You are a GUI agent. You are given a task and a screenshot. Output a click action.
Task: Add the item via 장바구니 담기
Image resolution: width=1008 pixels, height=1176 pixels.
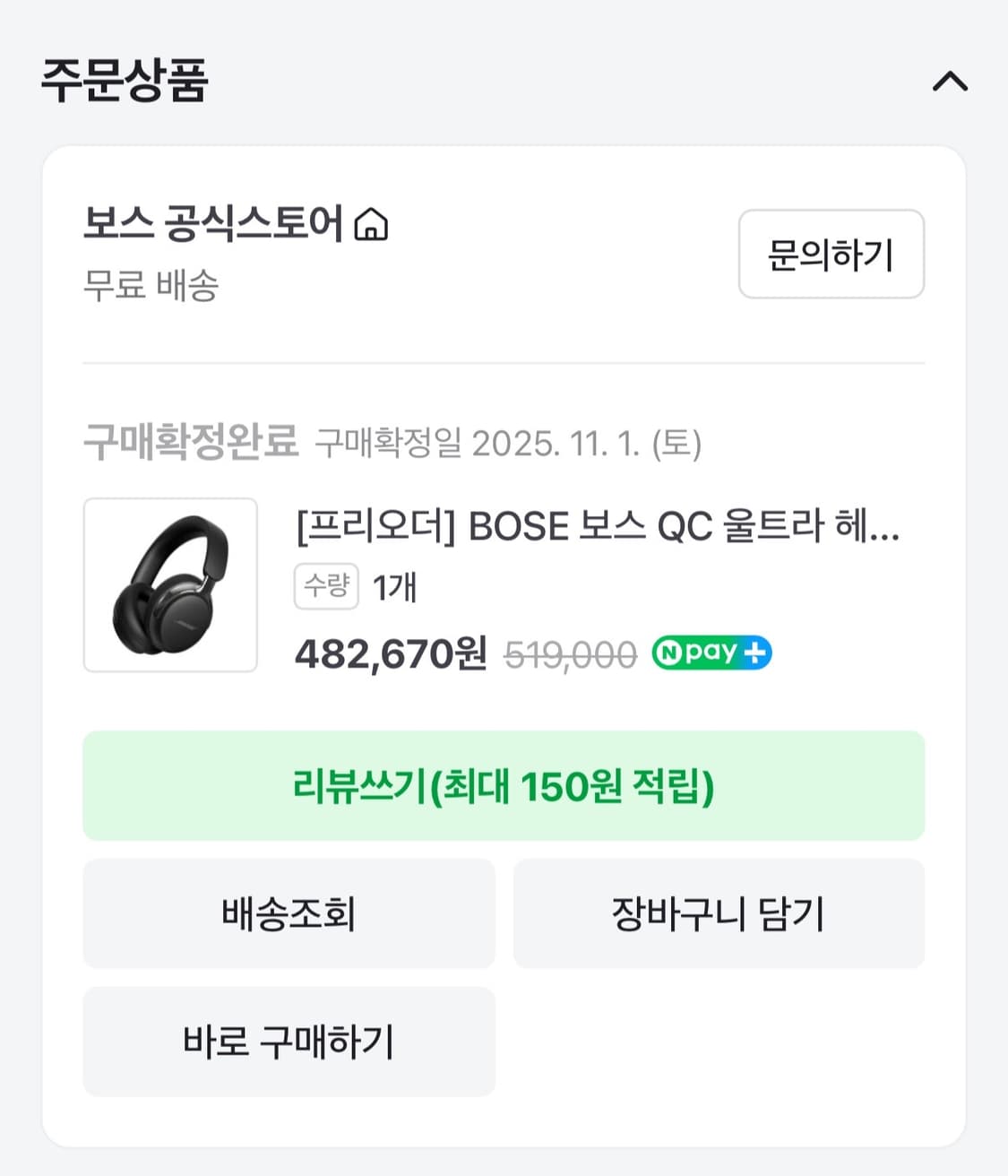[x=719, y=913]
